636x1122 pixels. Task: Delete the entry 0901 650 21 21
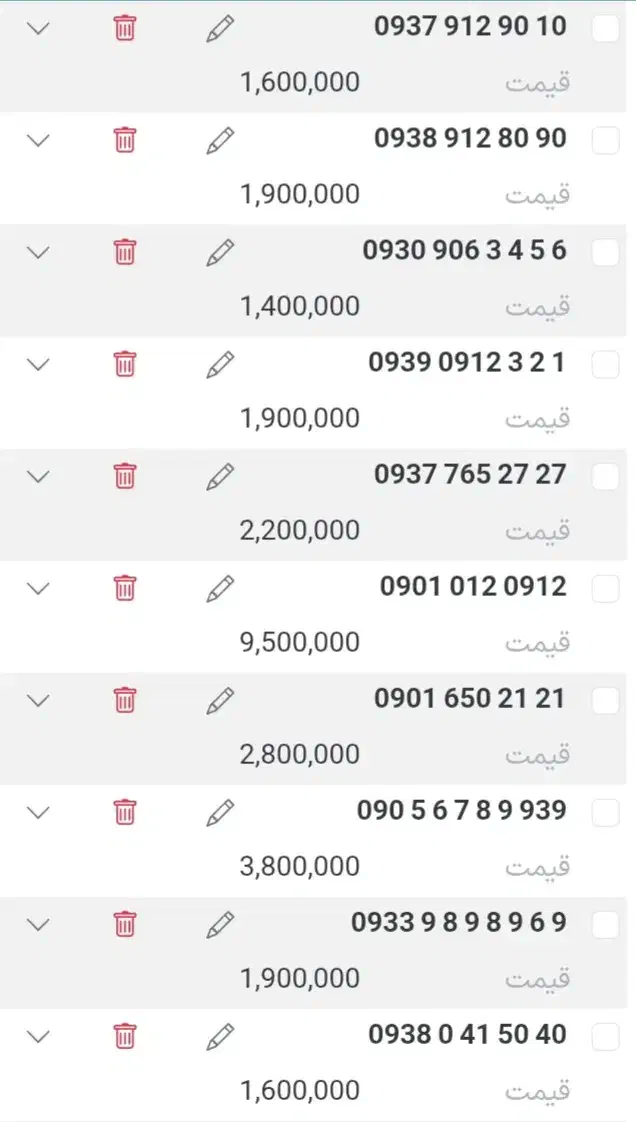click(124, 701)
